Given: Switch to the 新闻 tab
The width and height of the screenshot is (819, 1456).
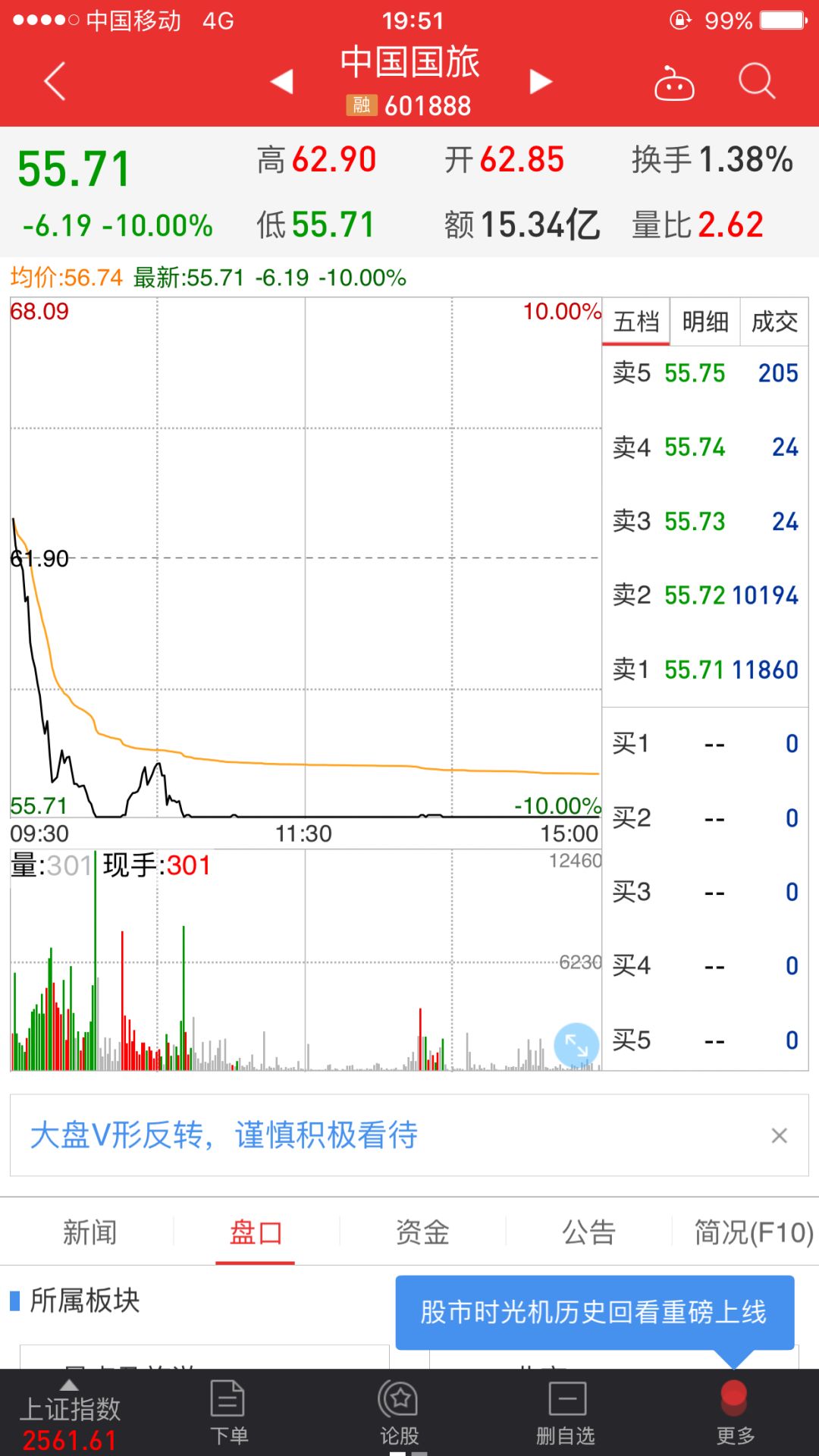Looking at the screenshot, I should (89, 1232).
